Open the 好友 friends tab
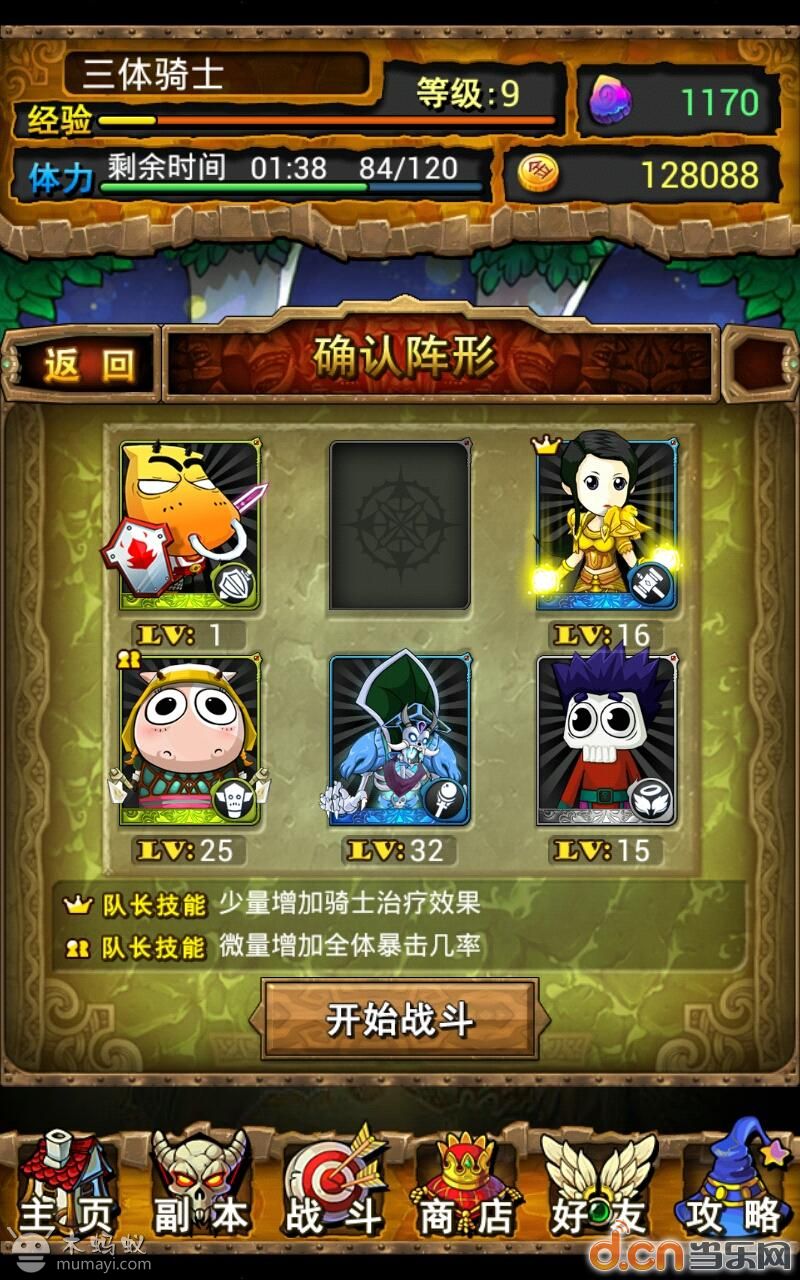Screen dimensions: 800x1280 coord(598,1188)
